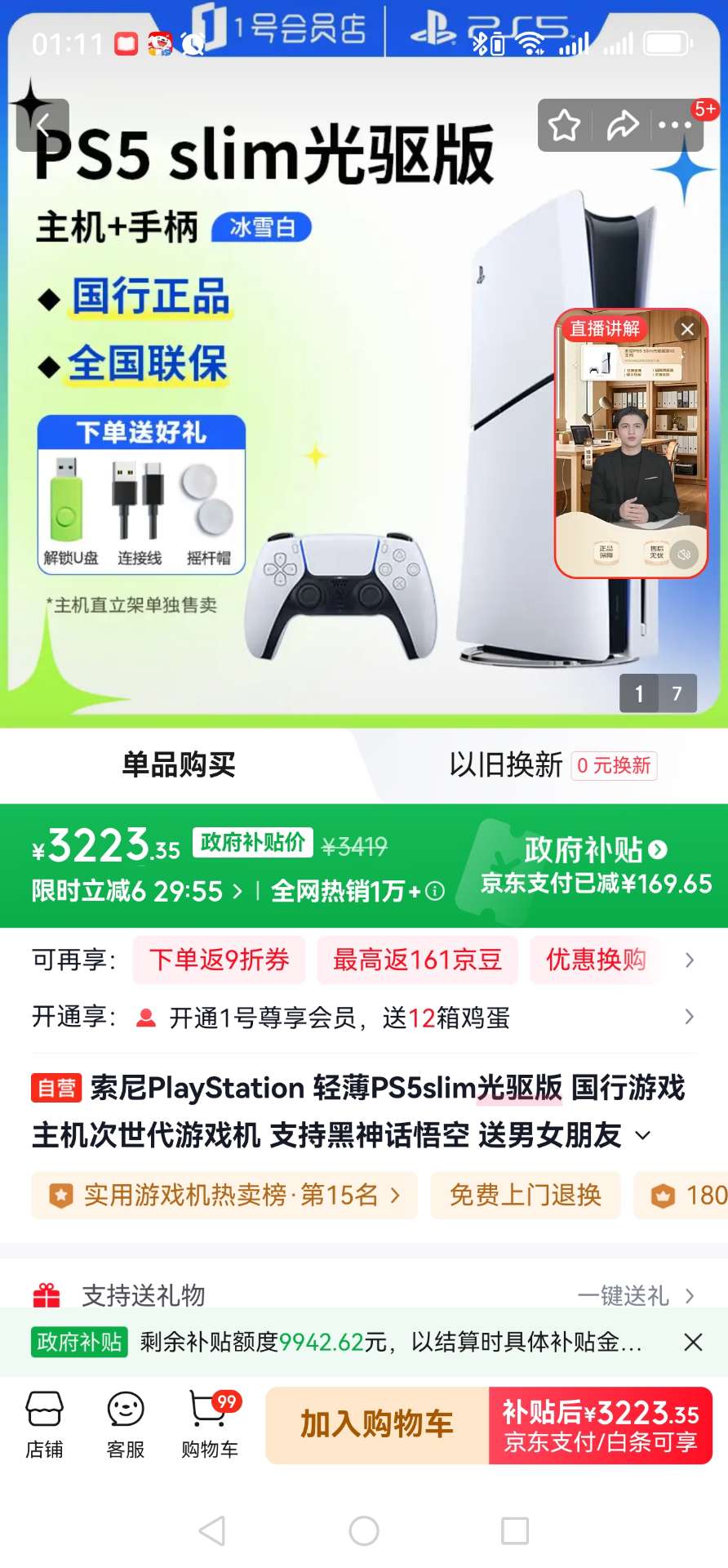Viewport: 728px width, 1568px height.
Task: Contact 客服 customer service
Action: click(126, 1425)
